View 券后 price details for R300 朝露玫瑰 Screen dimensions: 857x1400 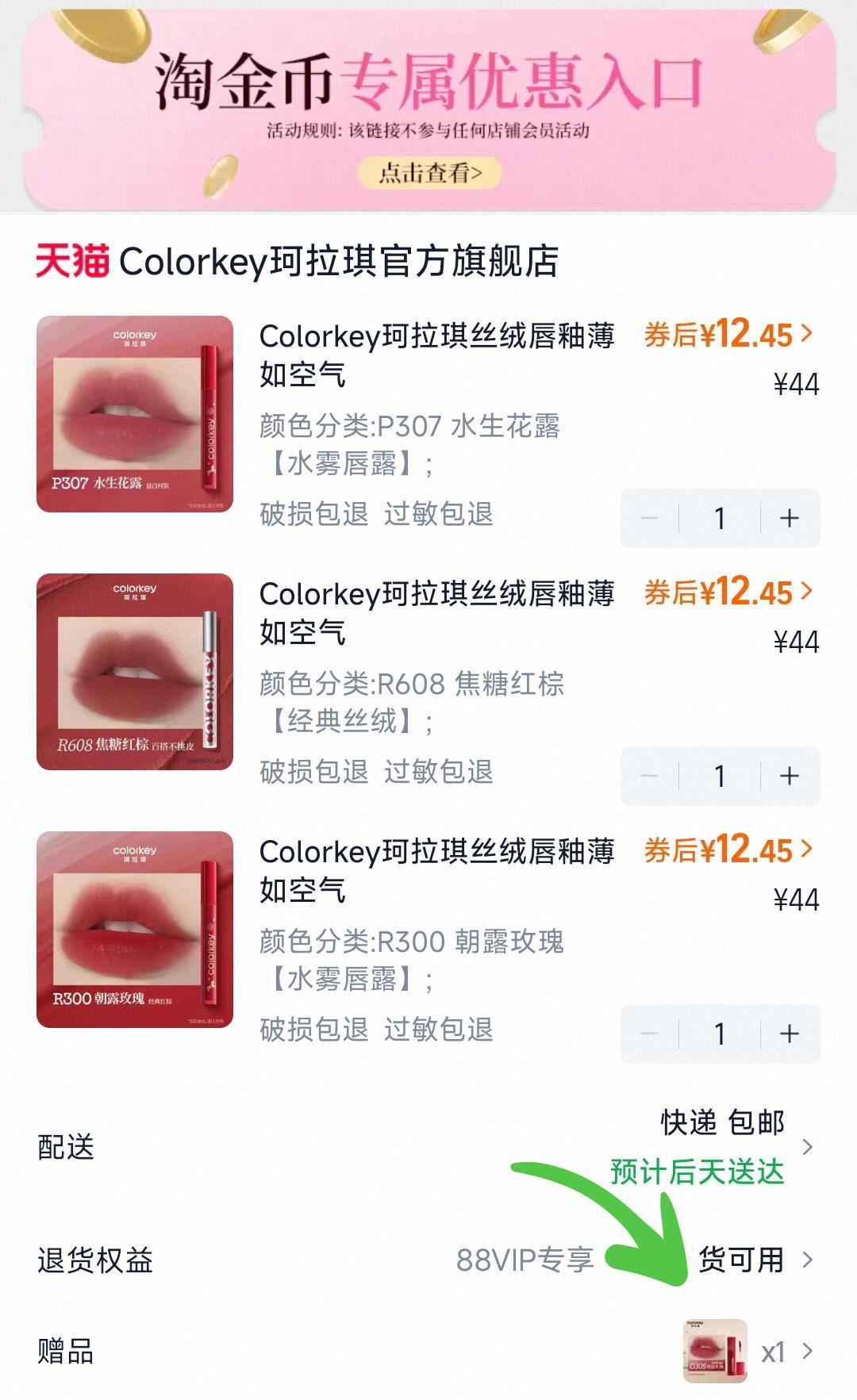[728, 850]
